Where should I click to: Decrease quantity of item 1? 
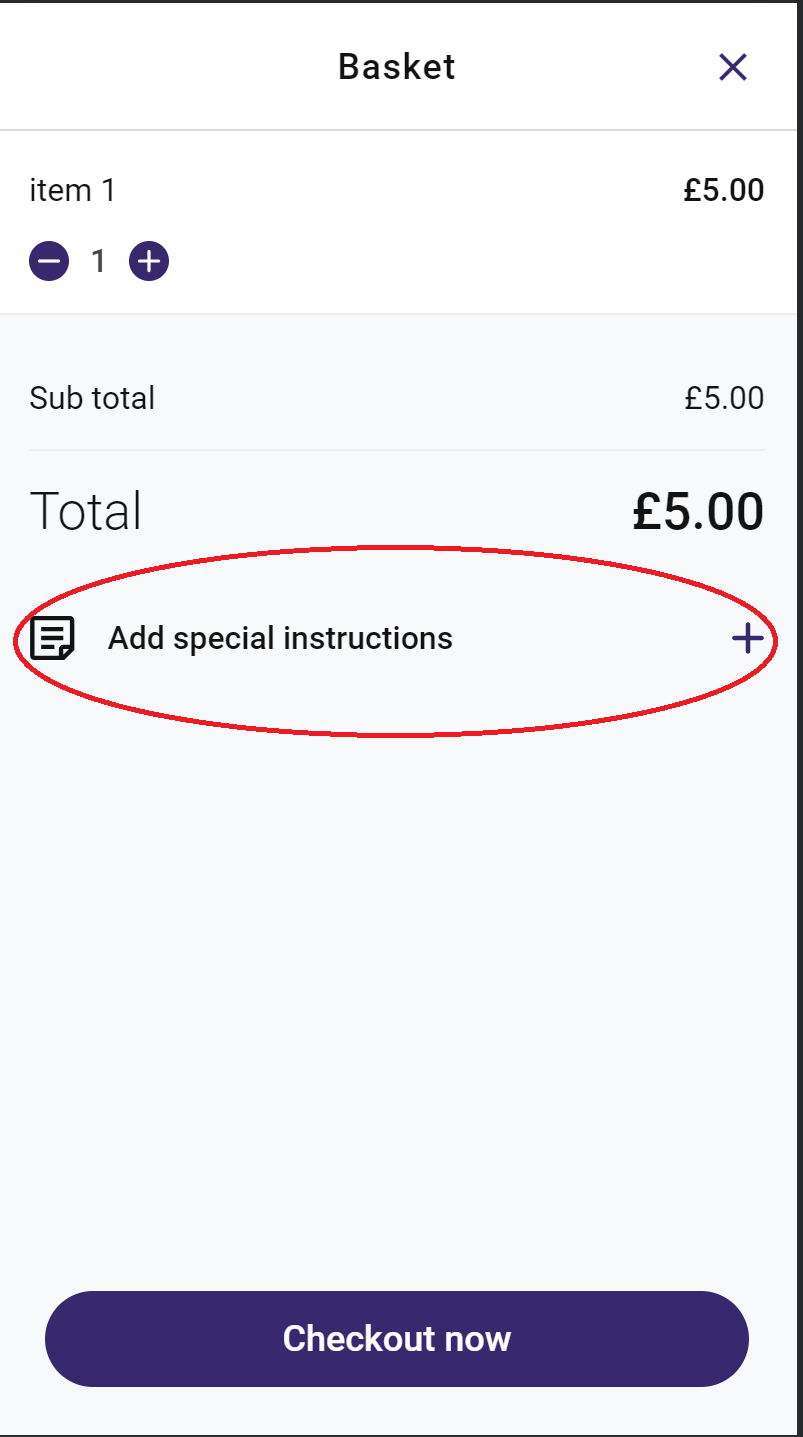point(49,262)
